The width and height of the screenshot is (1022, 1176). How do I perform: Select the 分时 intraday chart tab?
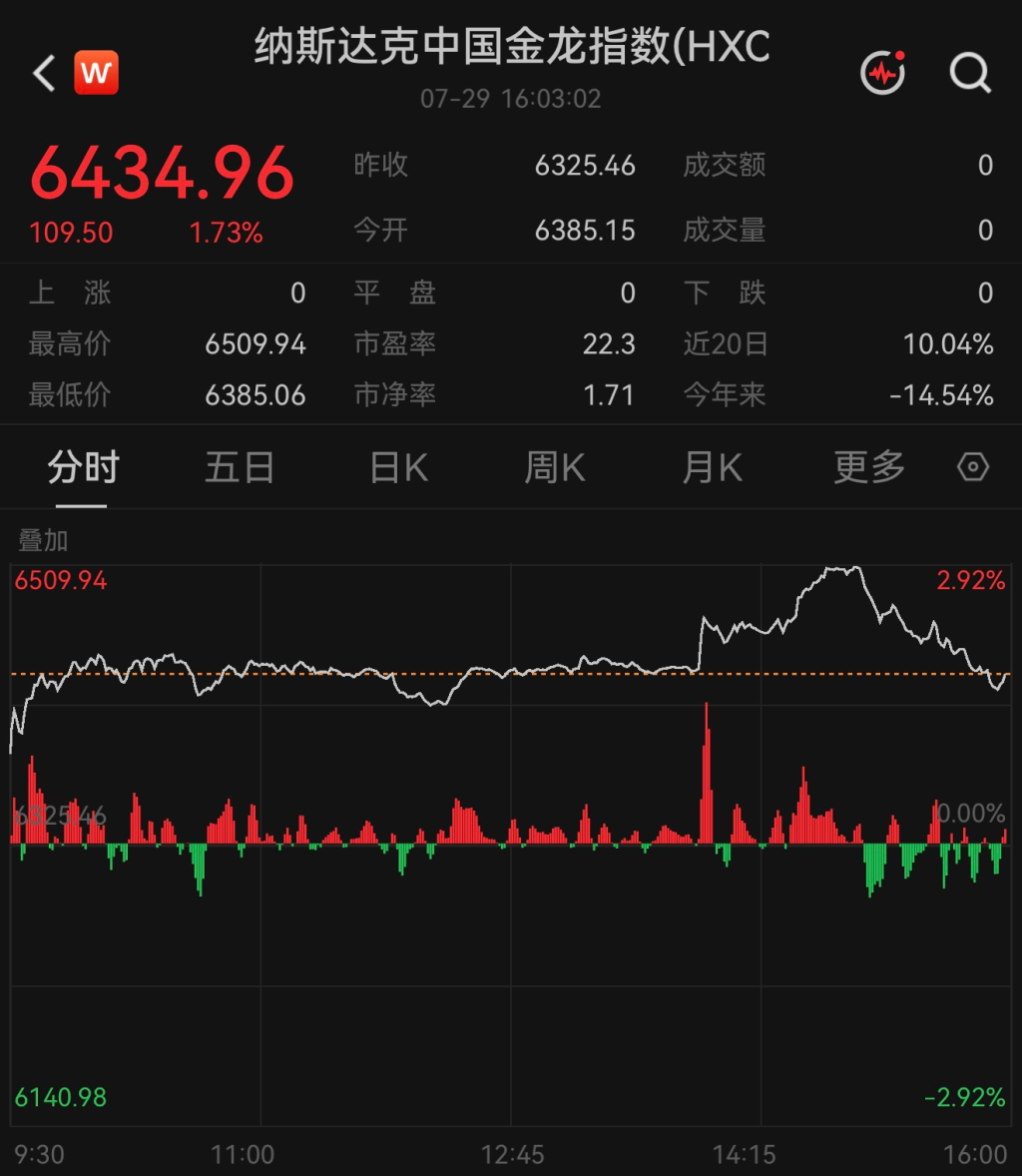(x=83, y=467)
